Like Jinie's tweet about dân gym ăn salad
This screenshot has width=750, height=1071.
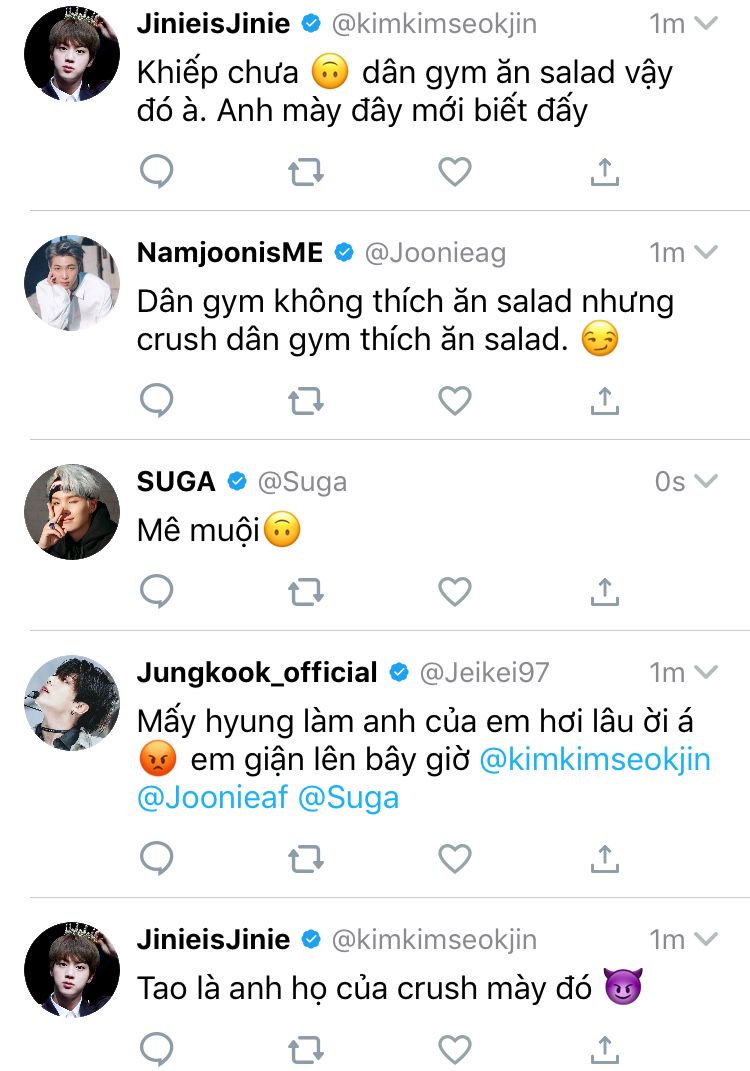pos(455,172)
